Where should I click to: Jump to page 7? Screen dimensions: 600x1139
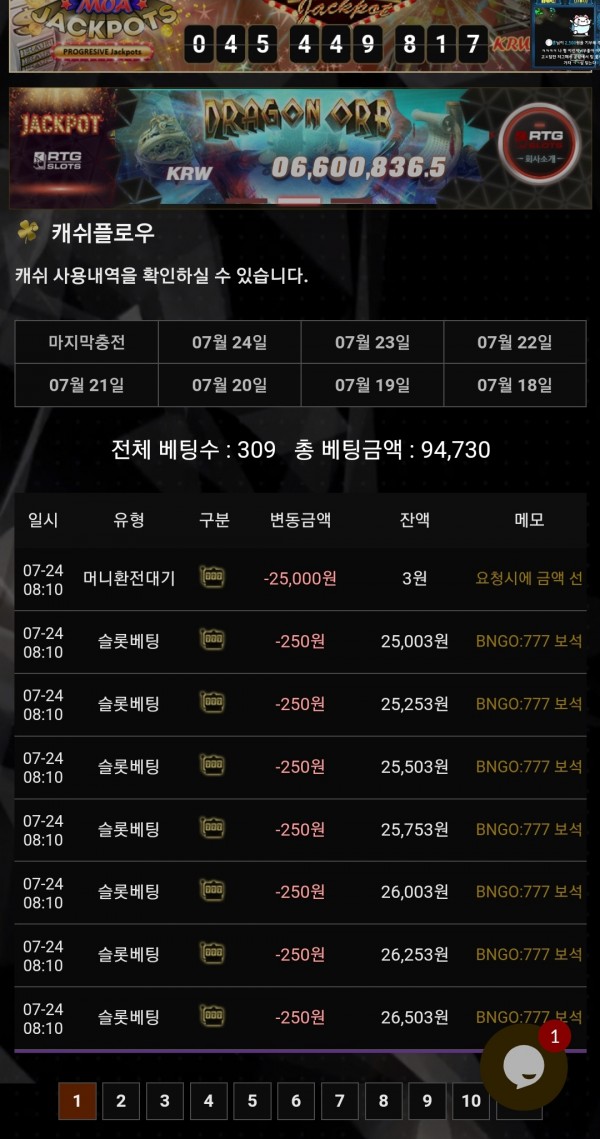tap(339, 1101)
